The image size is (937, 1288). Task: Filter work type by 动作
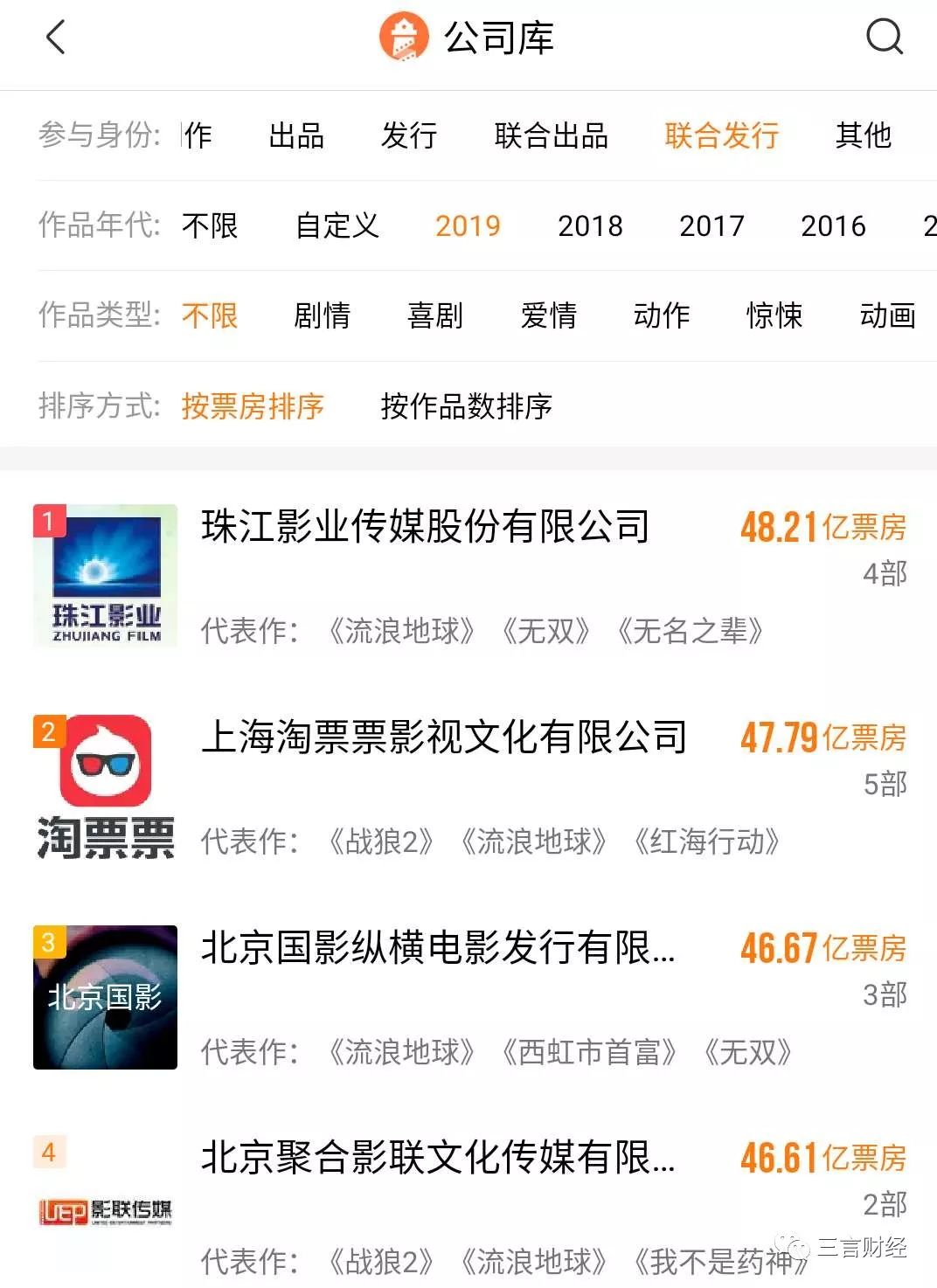[662, 315]
